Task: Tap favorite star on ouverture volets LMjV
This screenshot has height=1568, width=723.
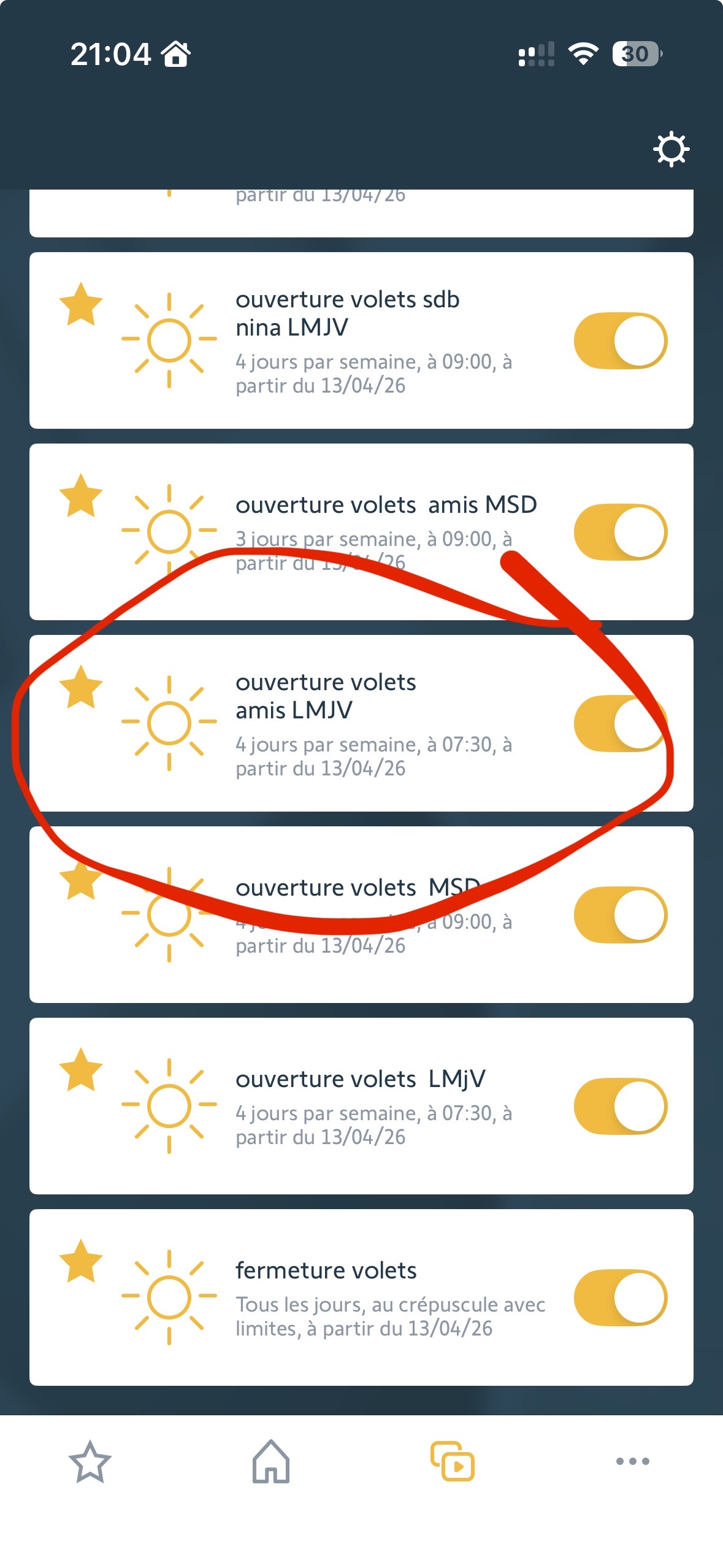Action: coord(80,1070)
